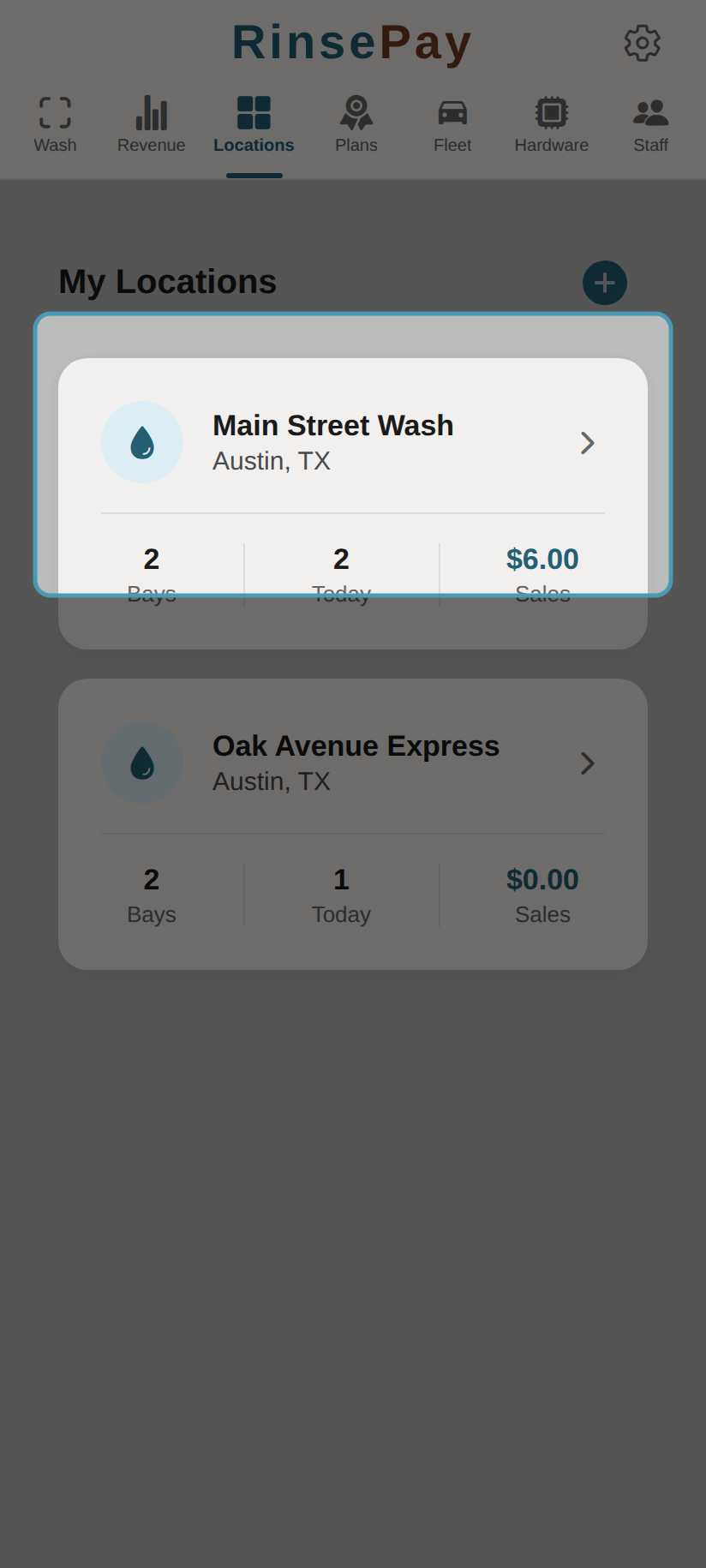Click the add location plus button
Screen dimensions: 706x1568
[x=604, y=282]
